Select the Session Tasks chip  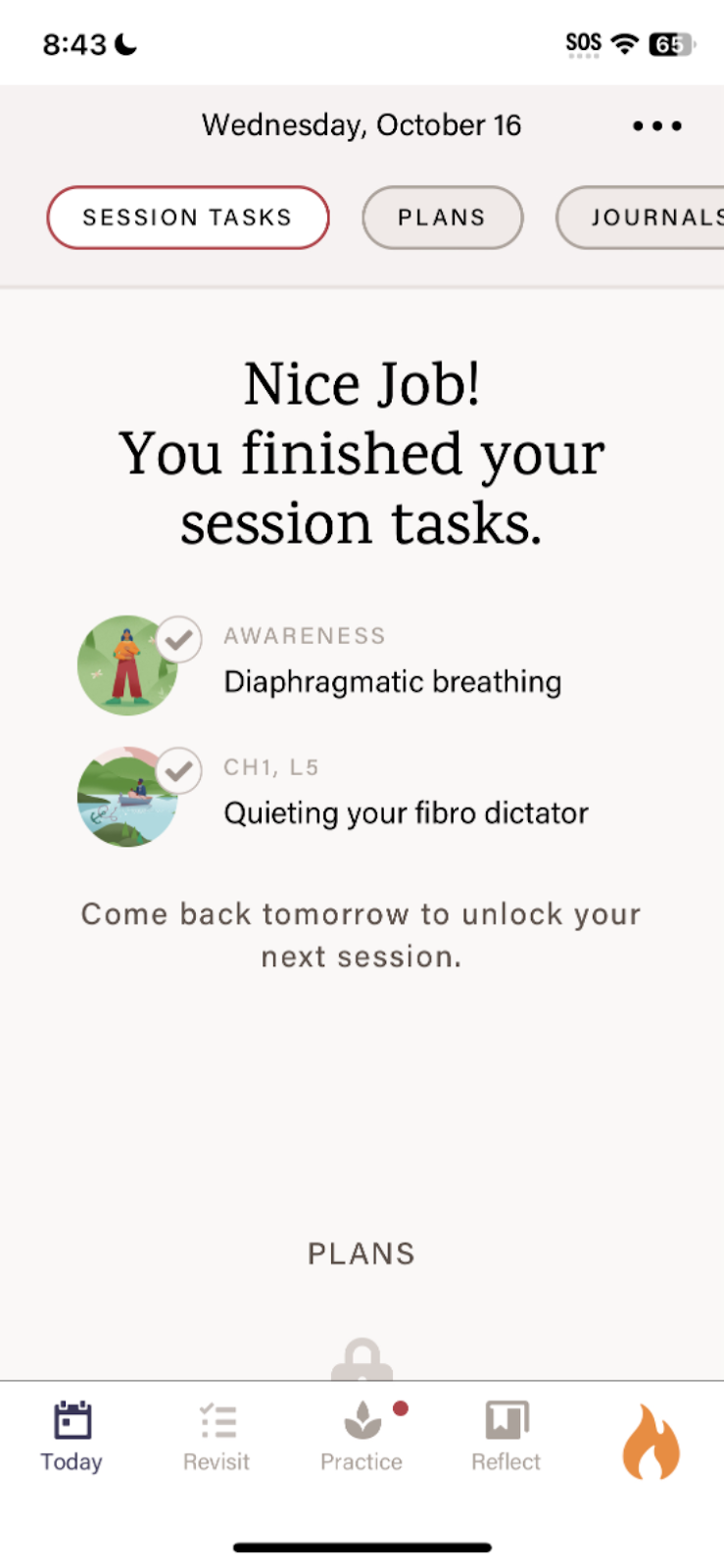point(187,218)
